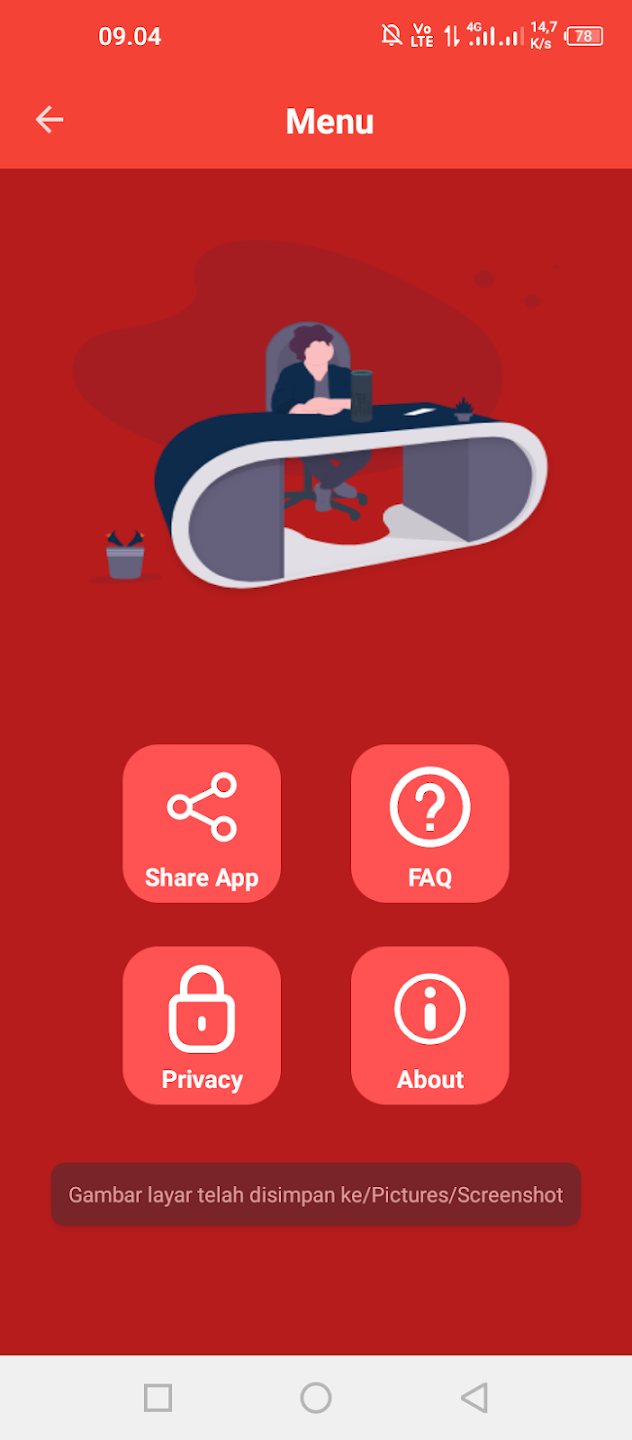Tap the system home button
The image size is (632, 1440).
point(316,1397)
